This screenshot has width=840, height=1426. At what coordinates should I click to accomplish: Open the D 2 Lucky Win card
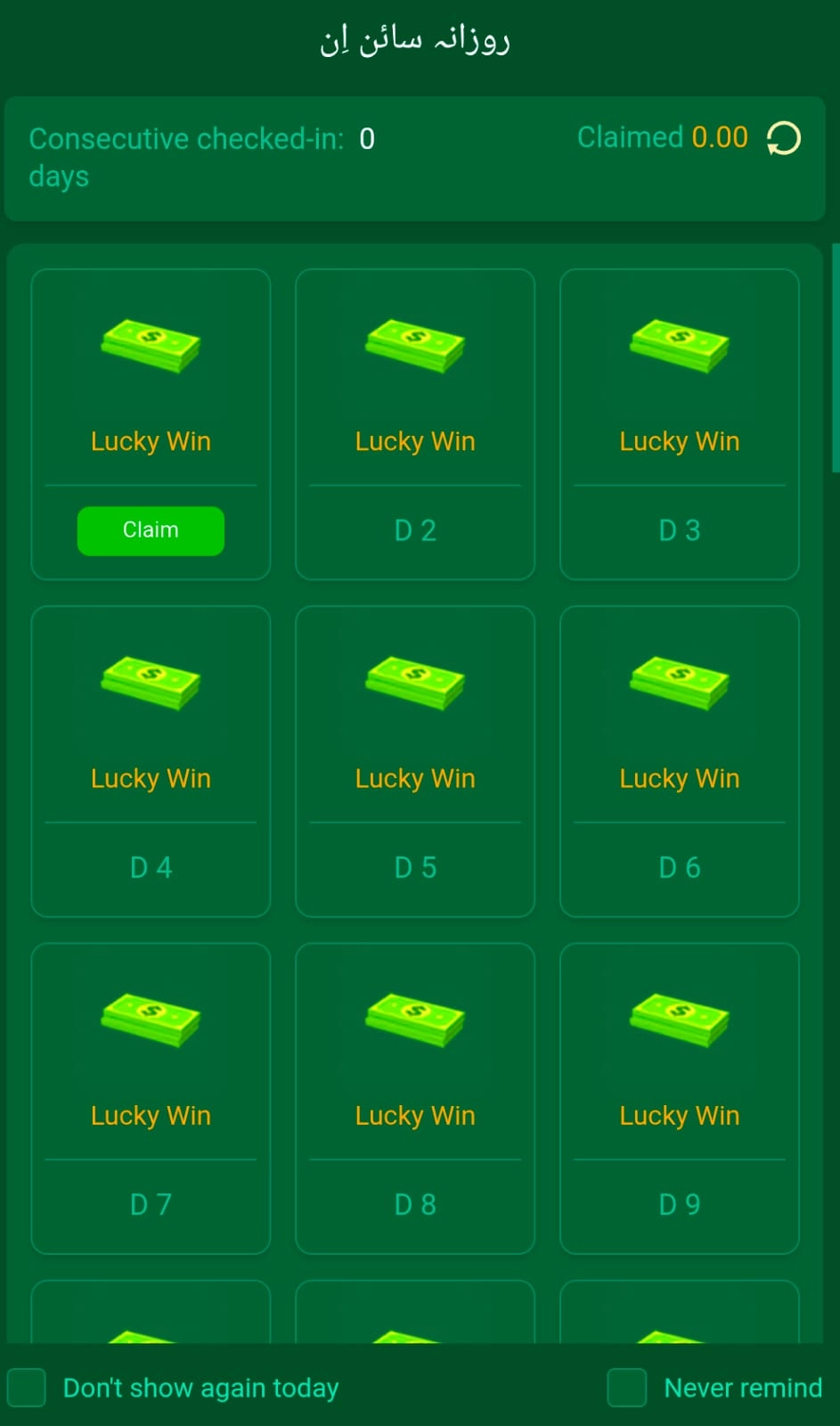tap(415, 424)
